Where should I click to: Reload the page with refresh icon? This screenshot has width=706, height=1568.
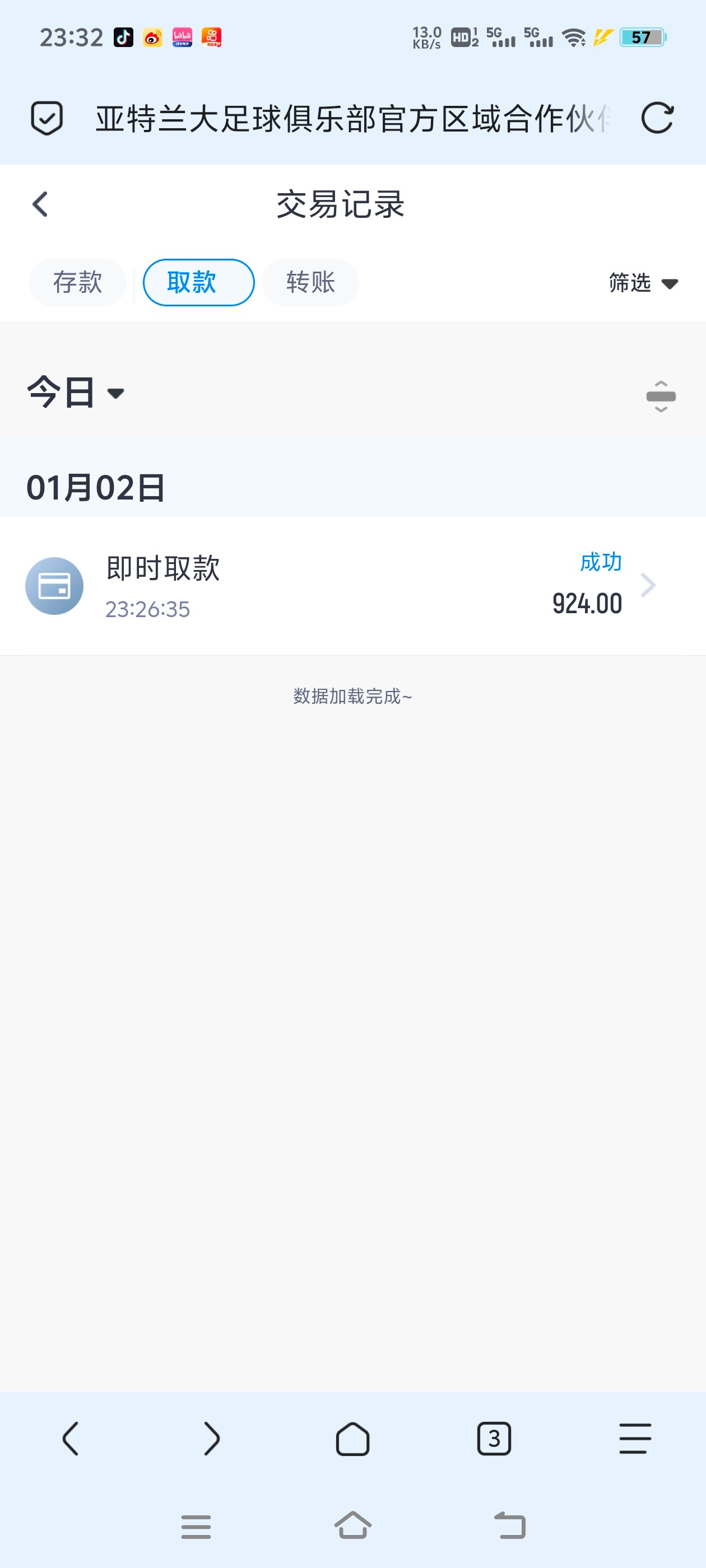(657, 118)
